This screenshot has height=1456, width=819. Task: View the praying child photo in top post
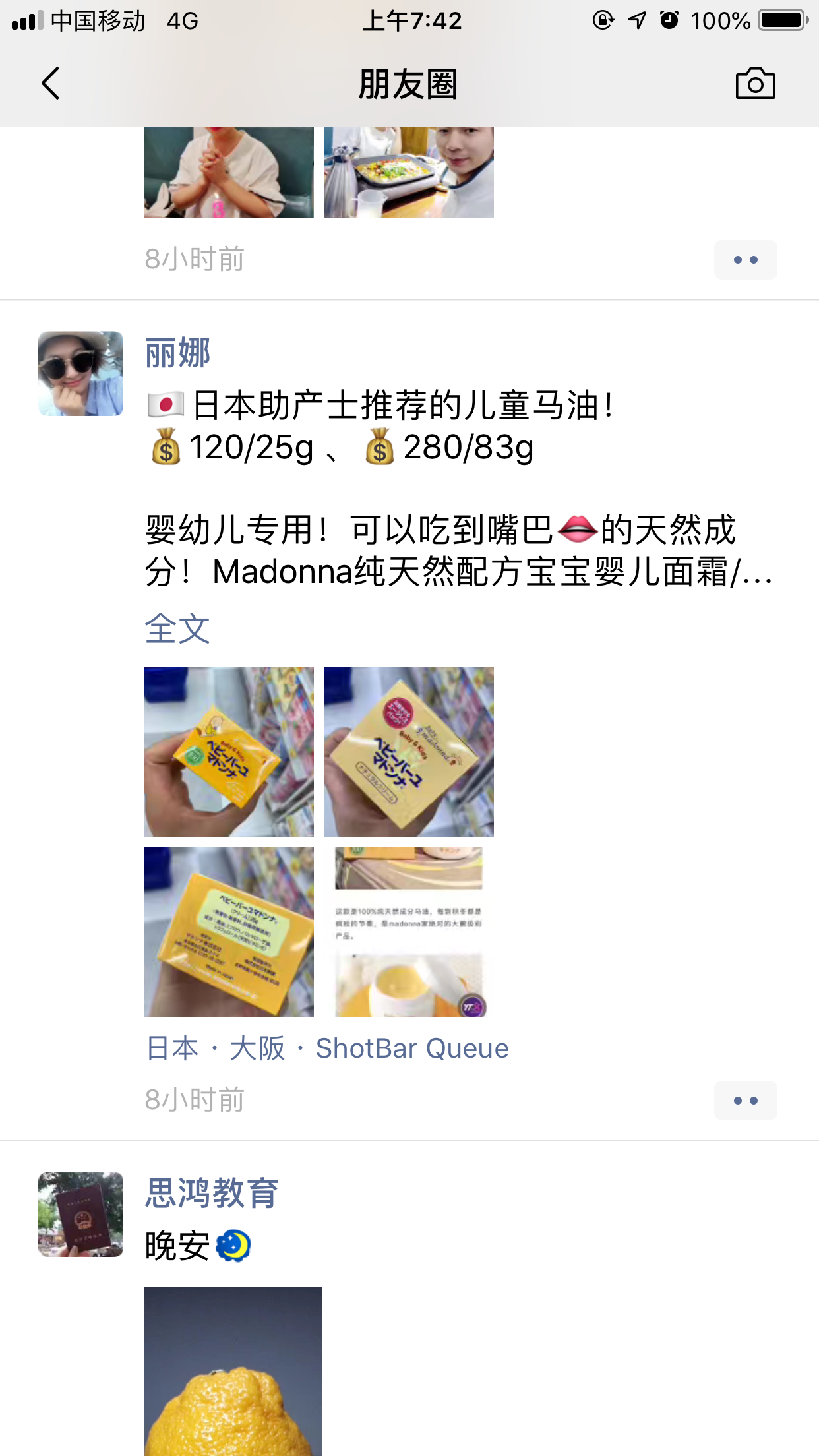(x=229, y=172)
